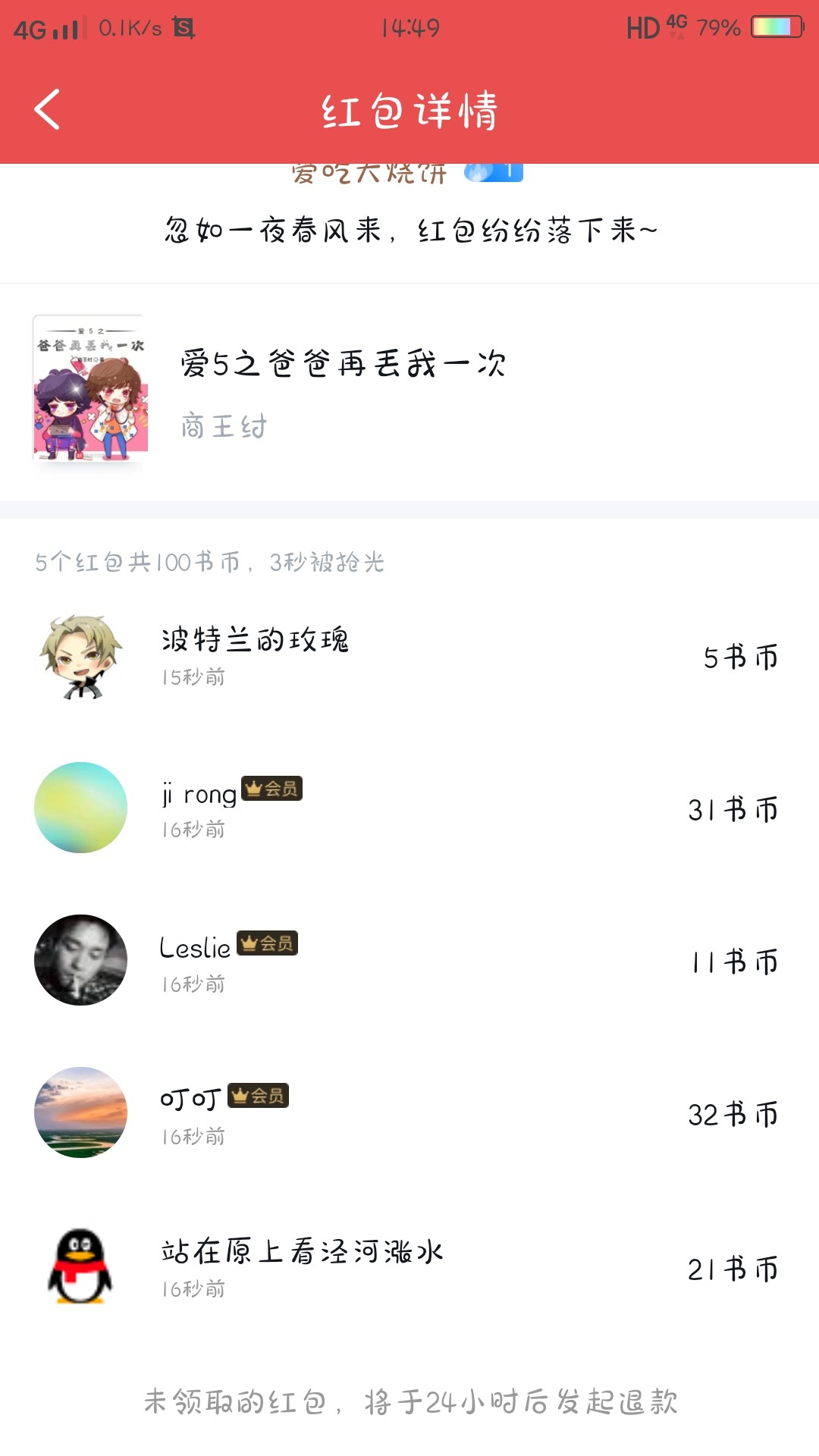Go back from the 红包详情 page
819x1456 pixels.
click(x=47, y=110)
